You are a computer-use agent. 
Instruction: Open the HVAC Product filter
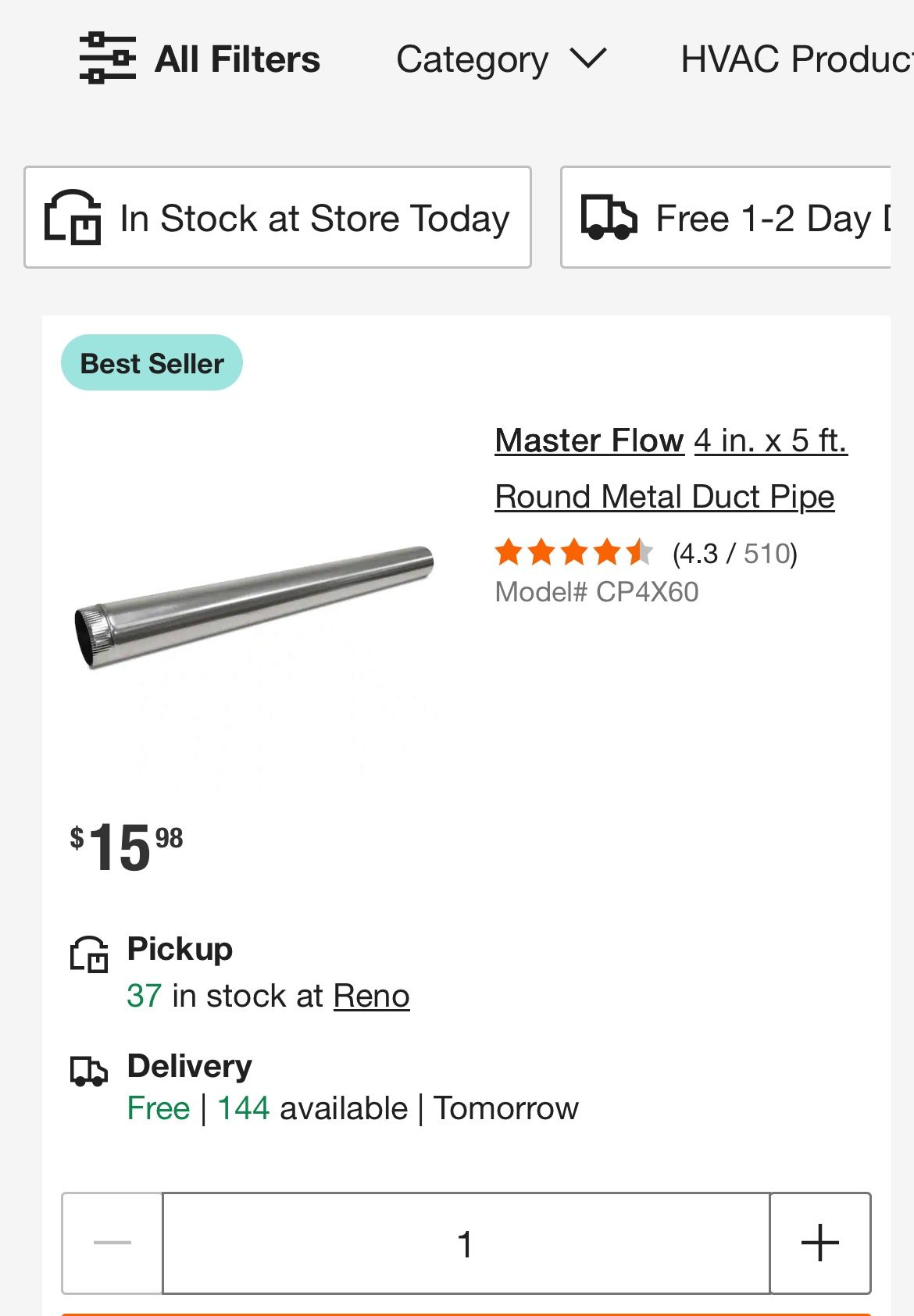click(795, 59)
